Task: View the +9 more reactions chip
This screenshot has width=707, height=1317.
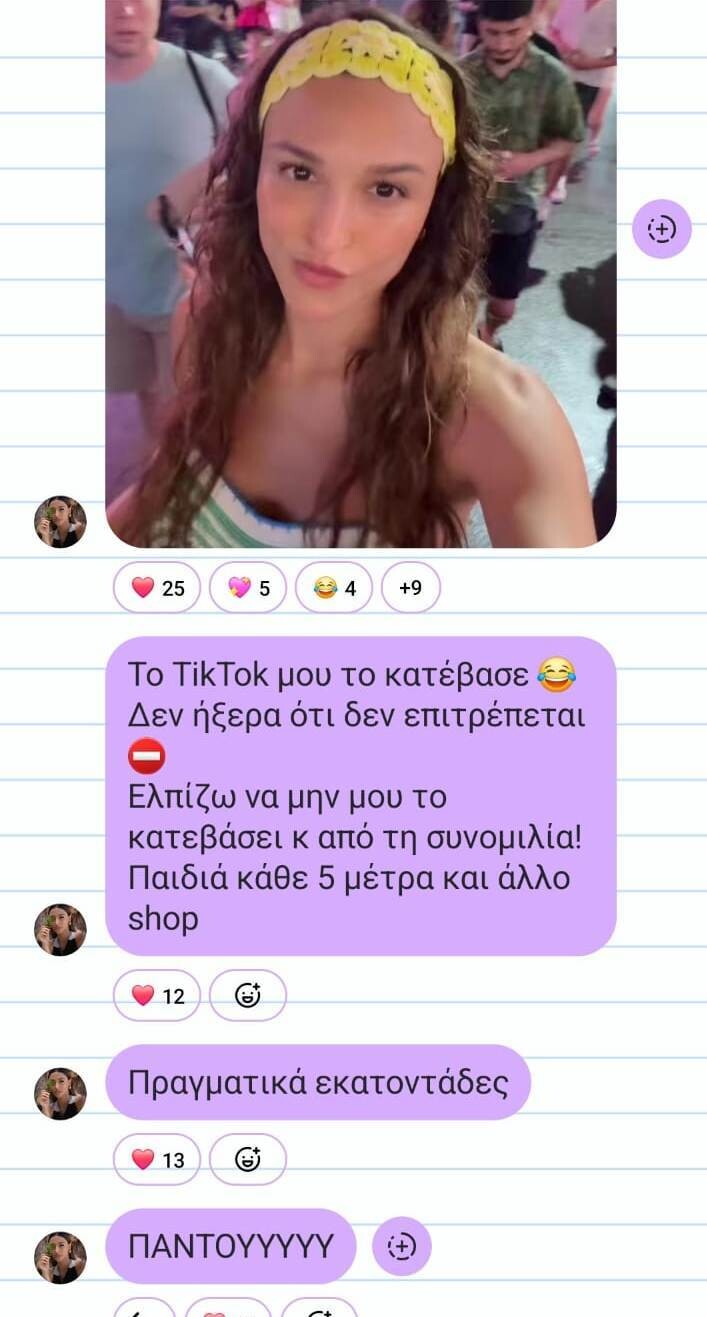Action: coord(410,588)
